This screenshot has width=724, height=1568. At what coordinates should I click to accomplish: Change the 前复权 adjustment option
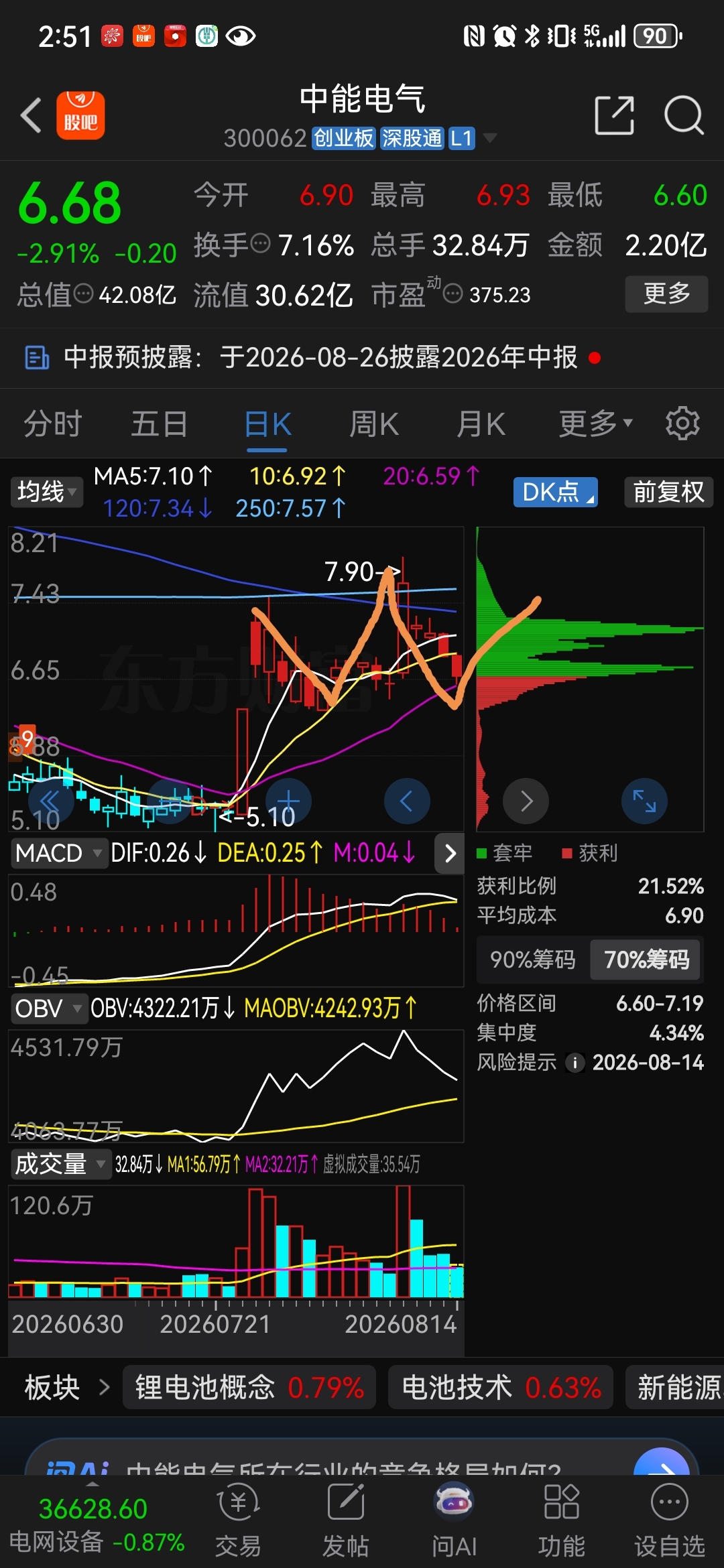pos(668,492)
